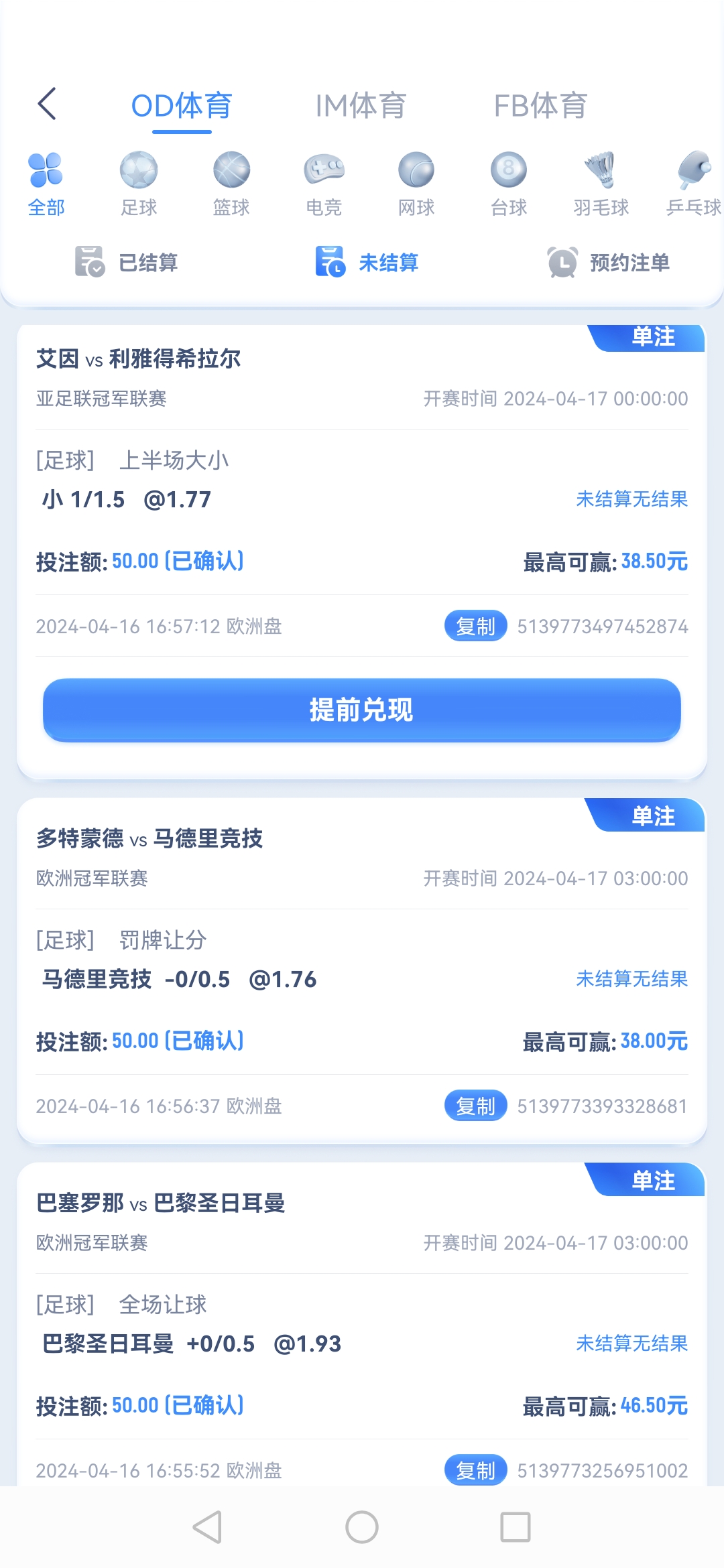Viewport: 724px width, 1568px height.
Task: Copy order number 5139773497452874
Action: coord(475,627)
